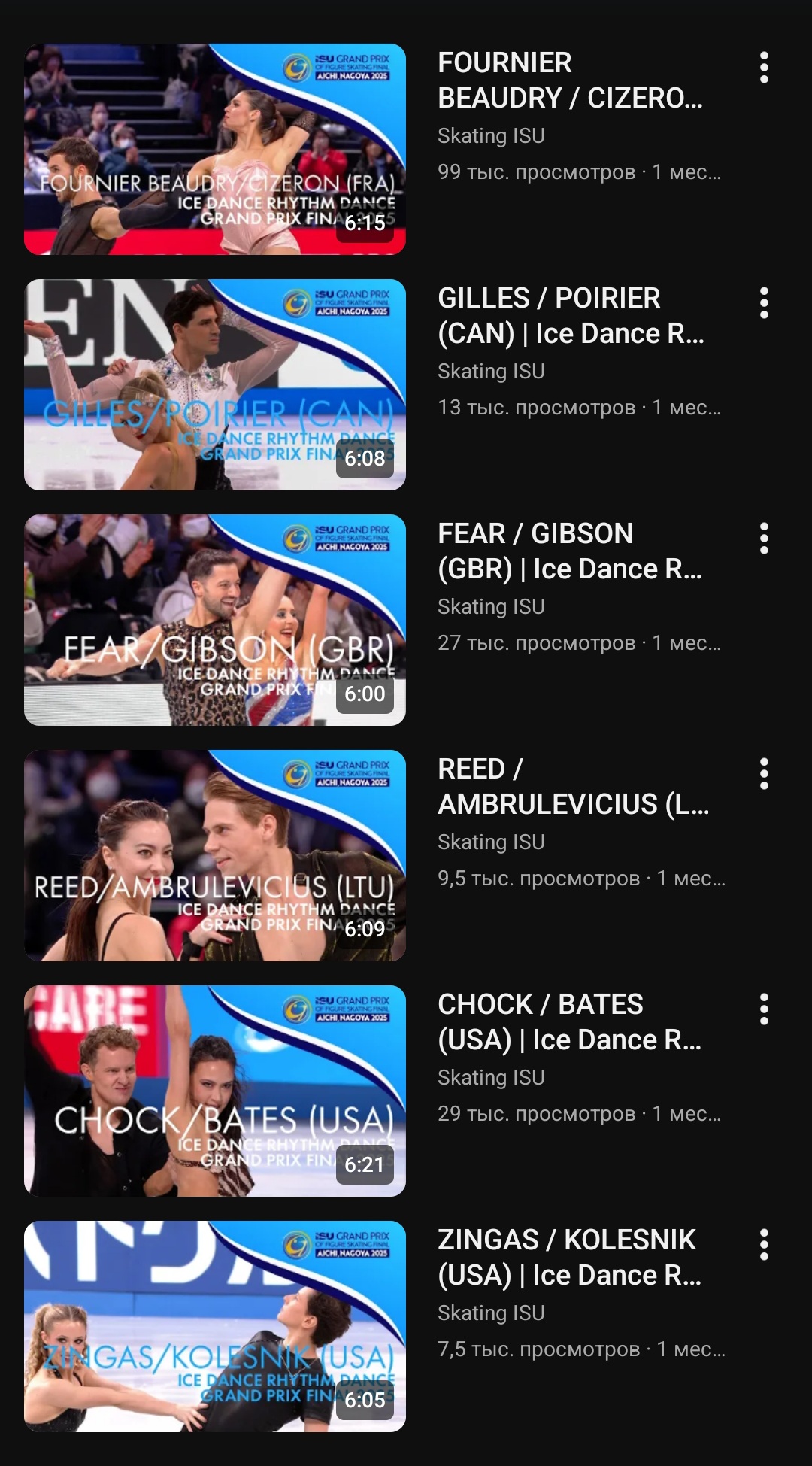Open the overflow menu for Zingas / Kolesnik

coord(764,1245)
